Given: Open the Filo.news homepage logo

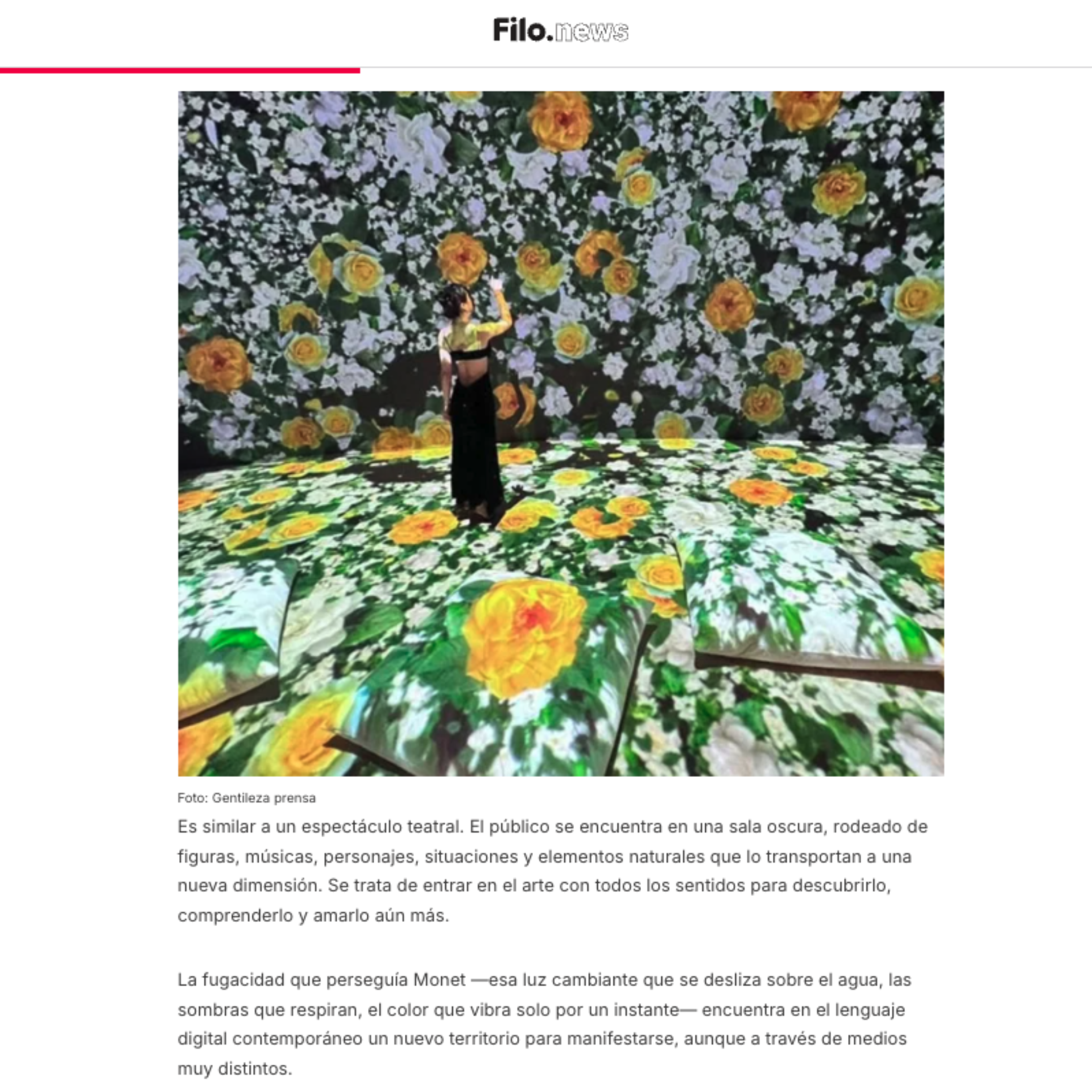Looking at the screenshot, I should click(560, 30).
